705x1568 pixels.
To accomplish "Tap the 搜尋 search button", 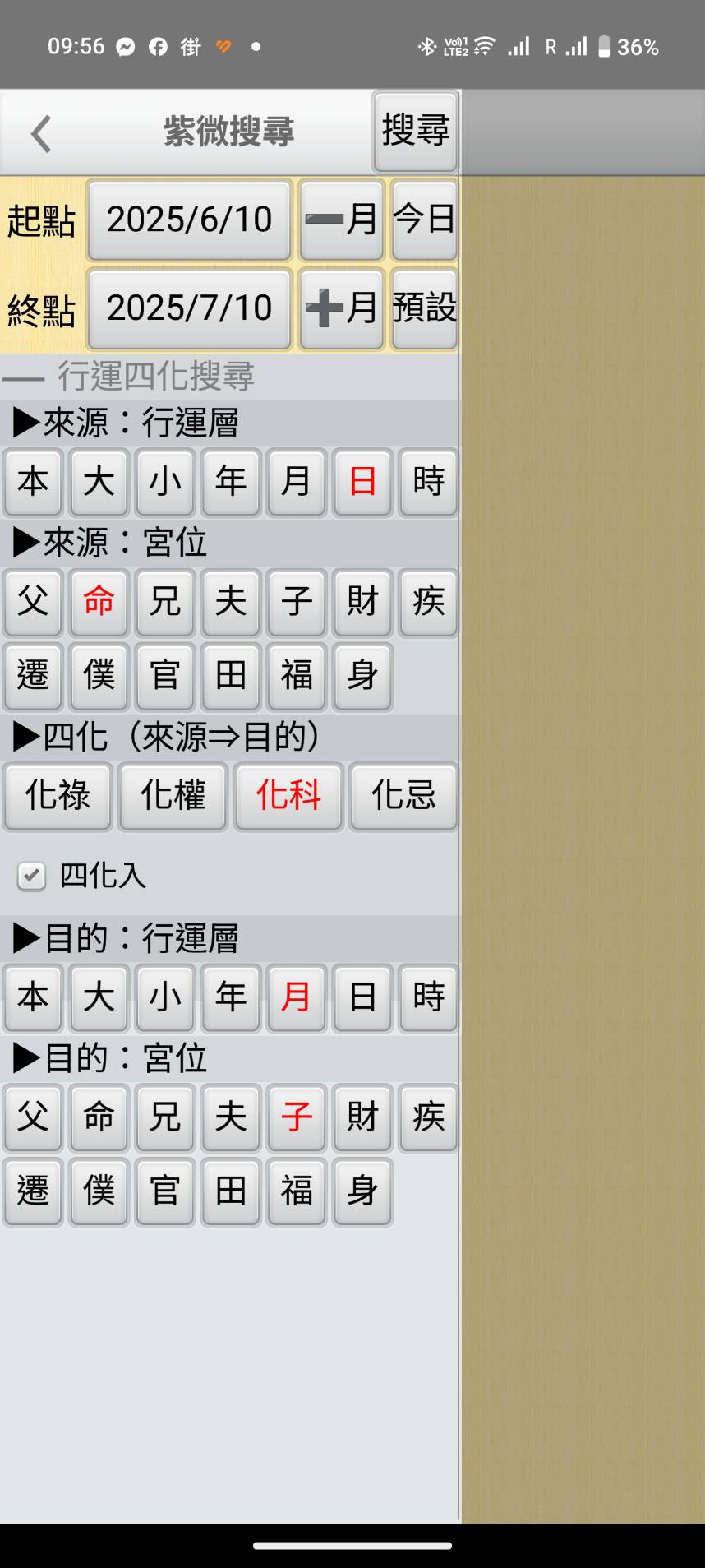I will 415,131.
